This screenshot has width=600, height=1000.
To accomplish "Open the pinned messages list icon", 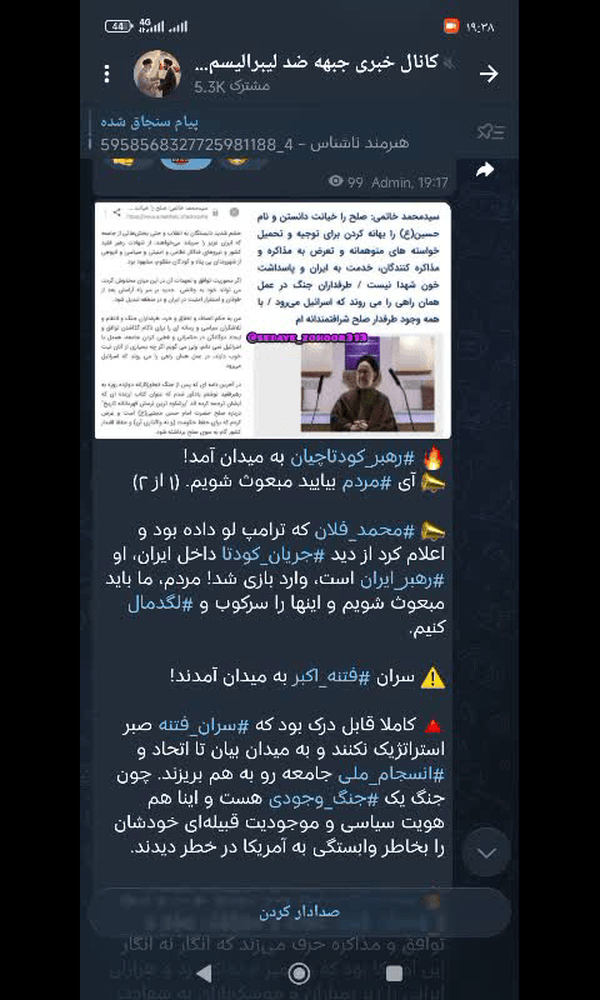I will tap(490, 133).
